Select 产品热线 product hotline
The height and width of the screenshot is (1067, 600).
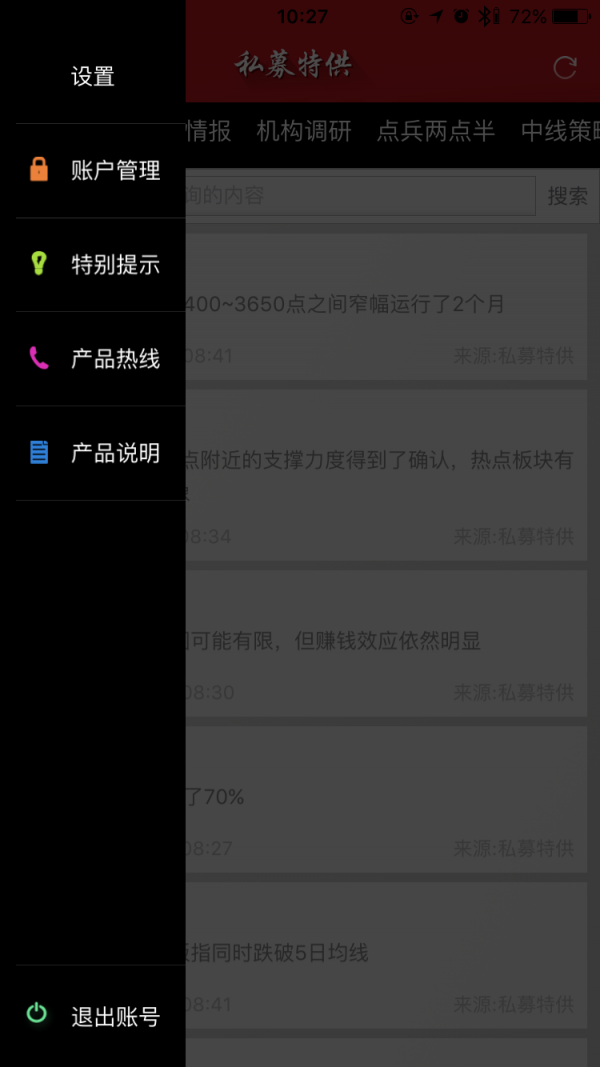click(101, 359)
